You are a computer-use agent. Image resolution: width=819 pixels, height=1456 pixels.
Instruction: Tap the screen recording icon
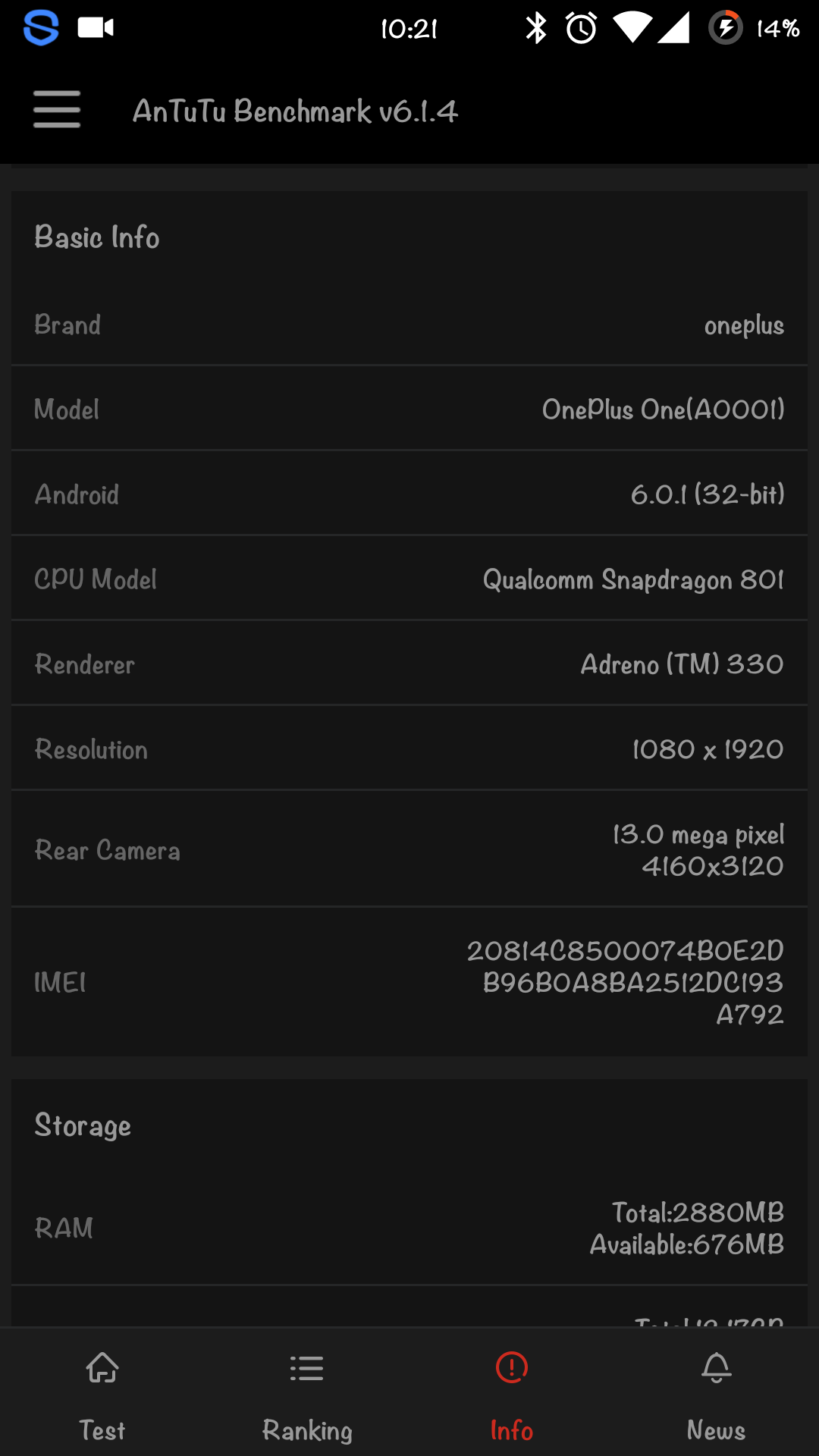(x=95, y=27)
